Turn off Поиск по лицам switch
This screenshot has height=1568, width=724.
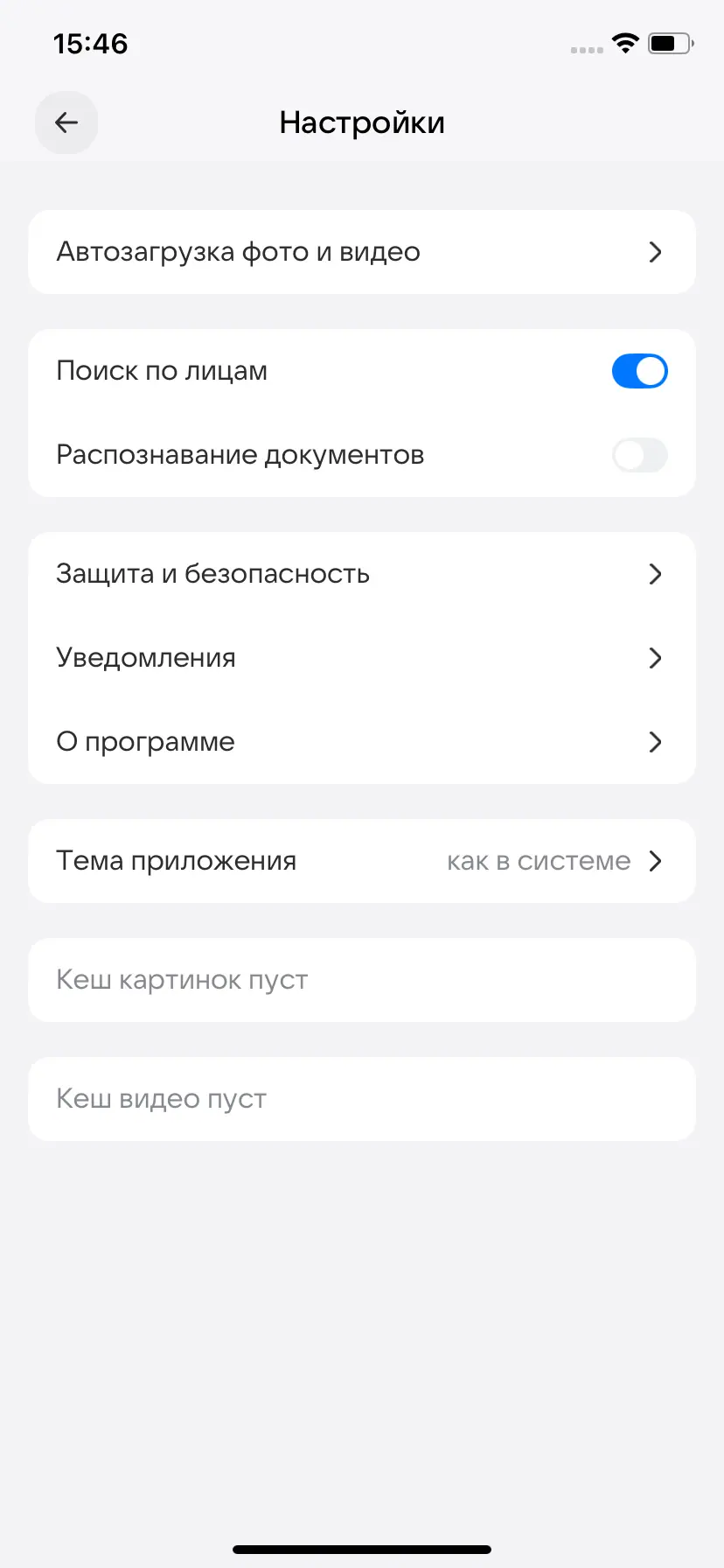[x=639, y=371]
